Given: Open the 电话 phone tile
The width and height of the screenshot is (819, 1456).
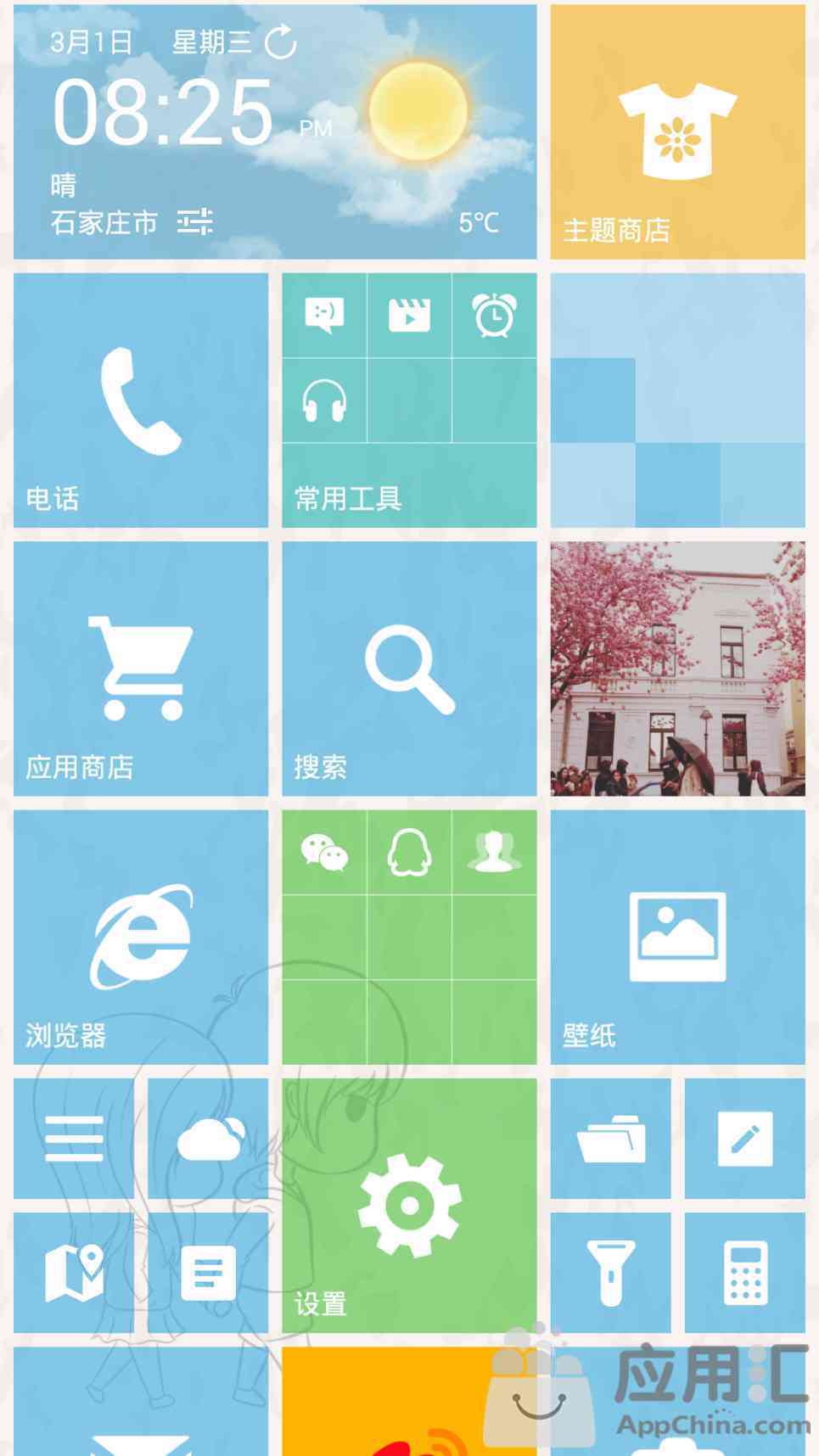Looking at the screenshot, I should [x=141, y=400].
